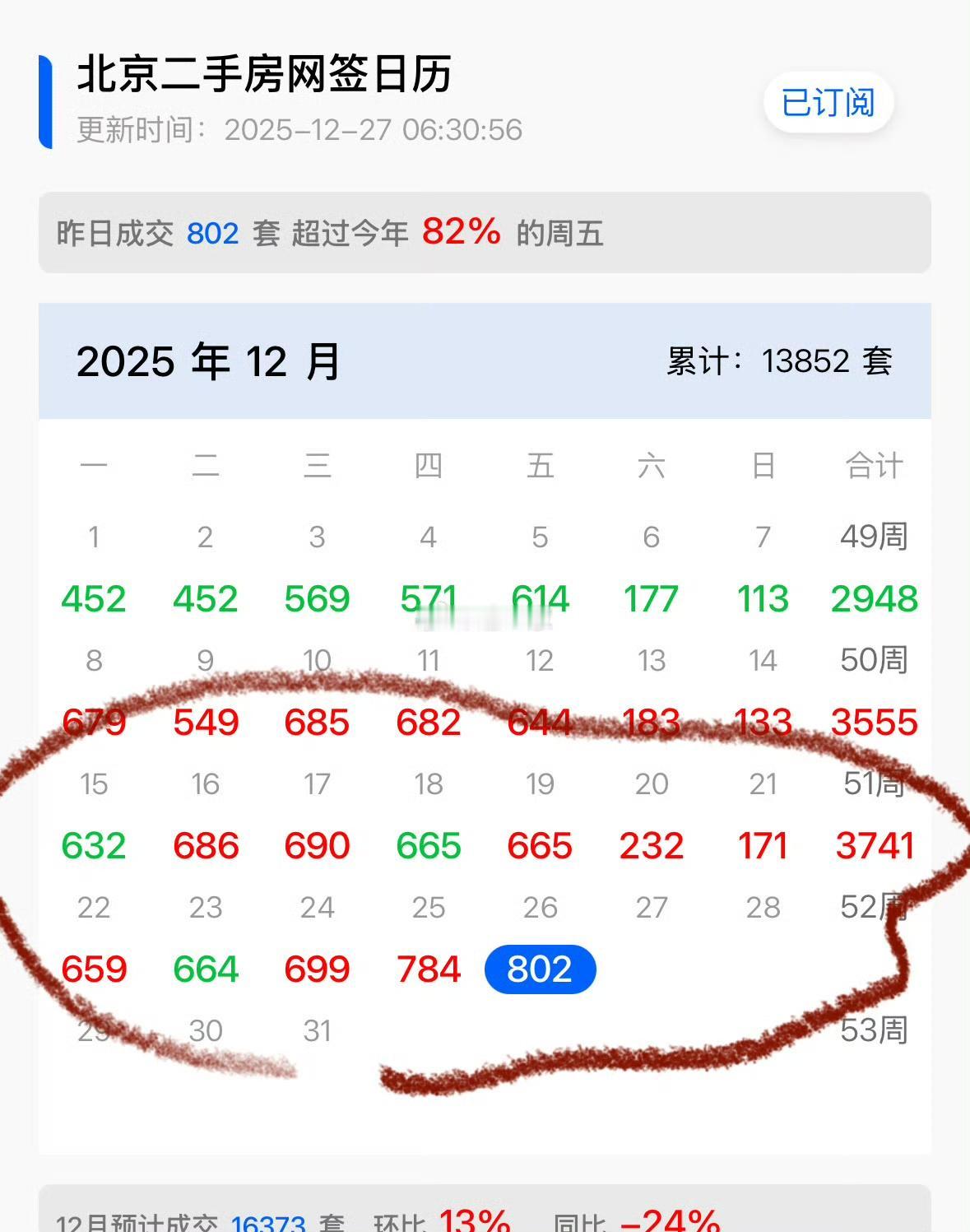The width and height of the screenshot is (970, 1232).
Task: Select the 3741 weekly sum for week 51
Action: pyautogui.click(x=875, y=845)
